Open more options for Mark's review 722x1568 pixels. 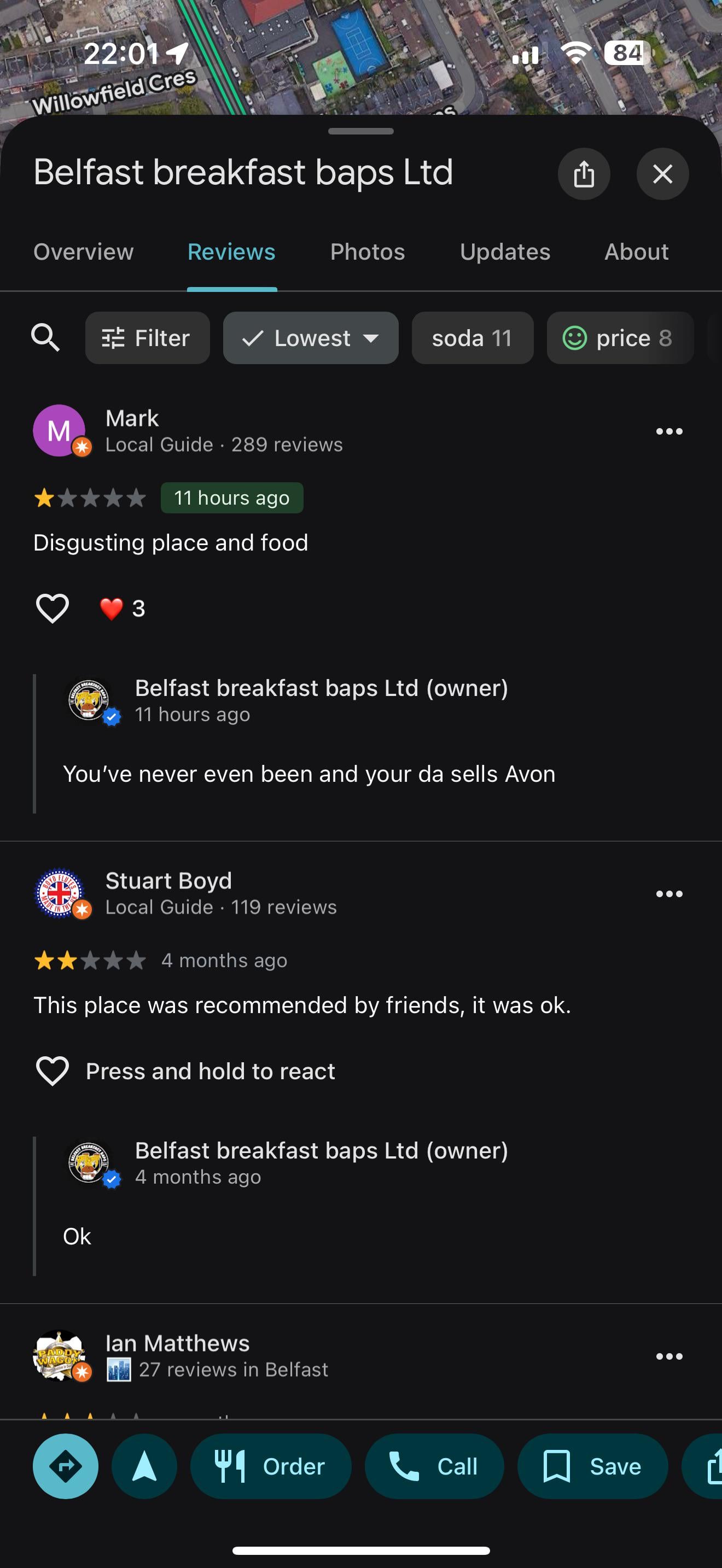click(x=668, y=431)
